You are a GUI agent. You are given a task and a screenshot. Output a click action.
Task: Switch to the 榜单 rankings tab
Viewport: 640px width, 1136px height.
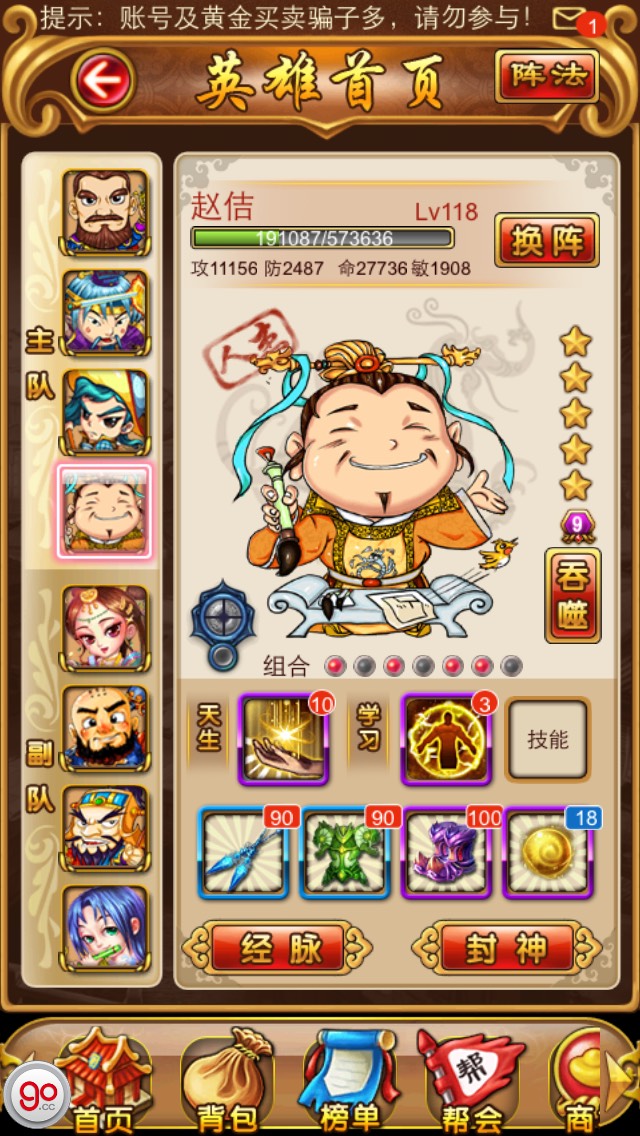point(348,1085)
